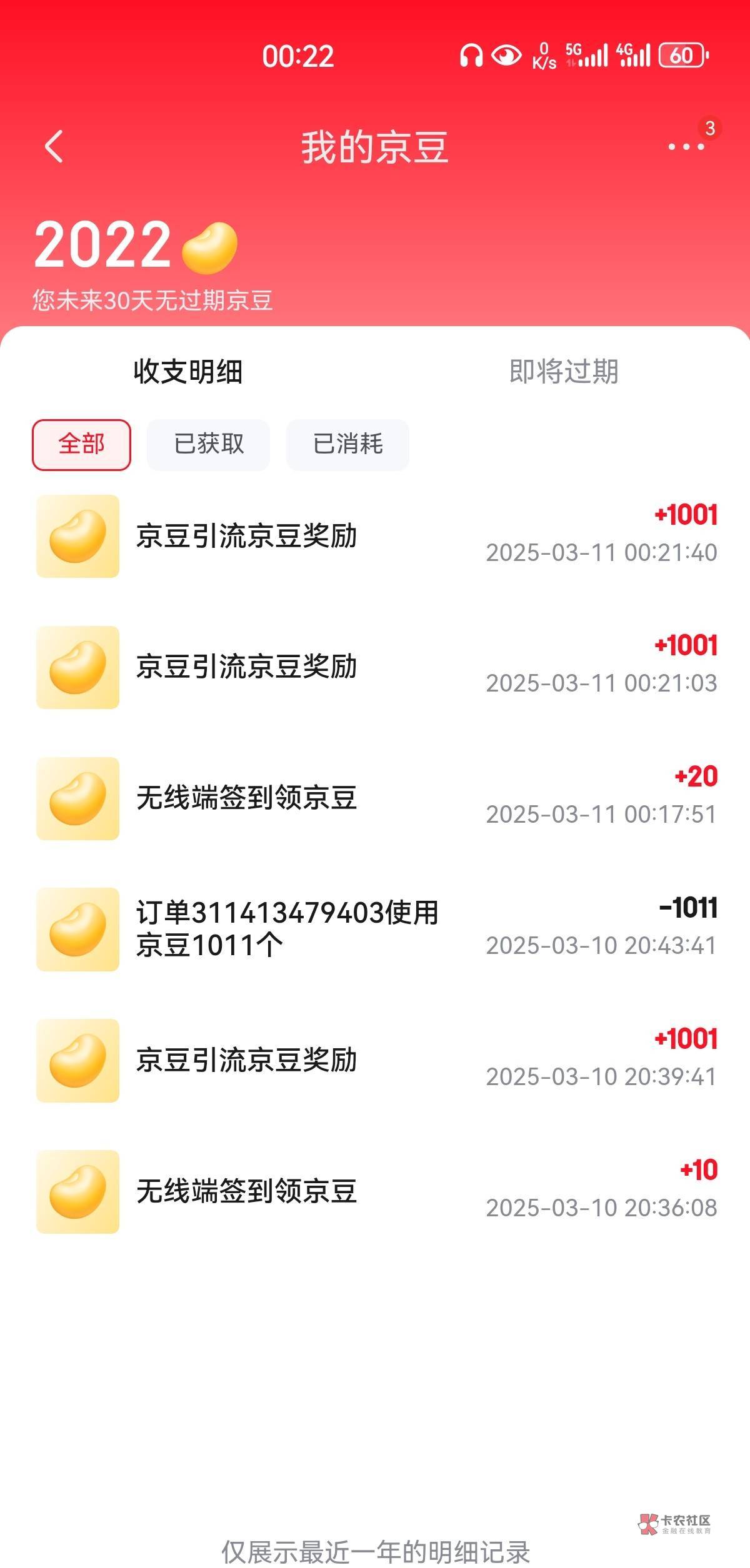The width and height of the screenshot is (750, 1568).
Task: Filter records by 已获取
Action: [208, 445]
